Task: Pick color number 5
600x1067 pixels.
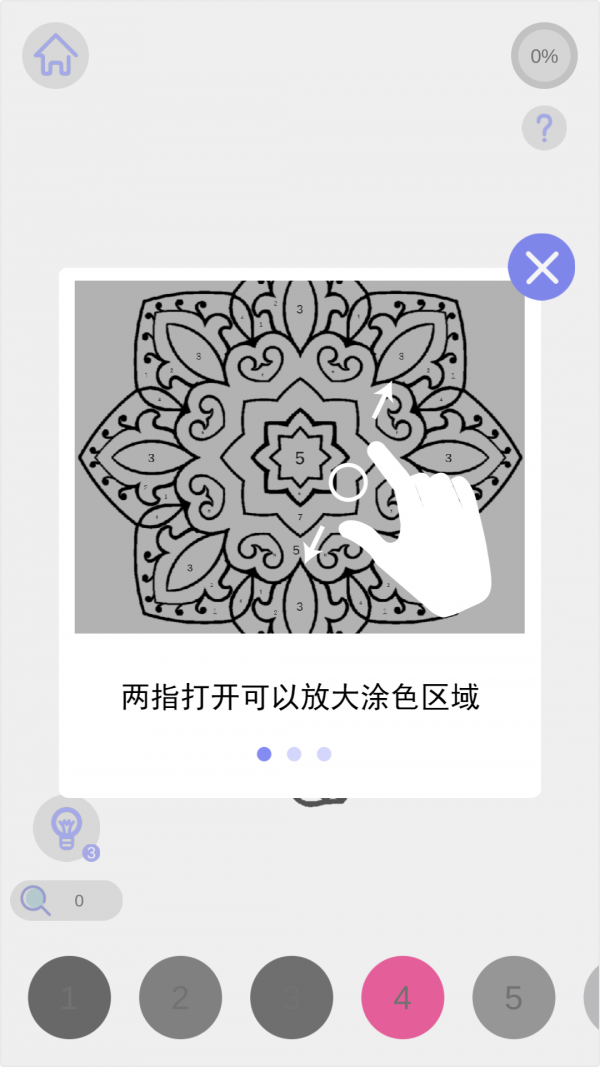Action: (514, 998)
